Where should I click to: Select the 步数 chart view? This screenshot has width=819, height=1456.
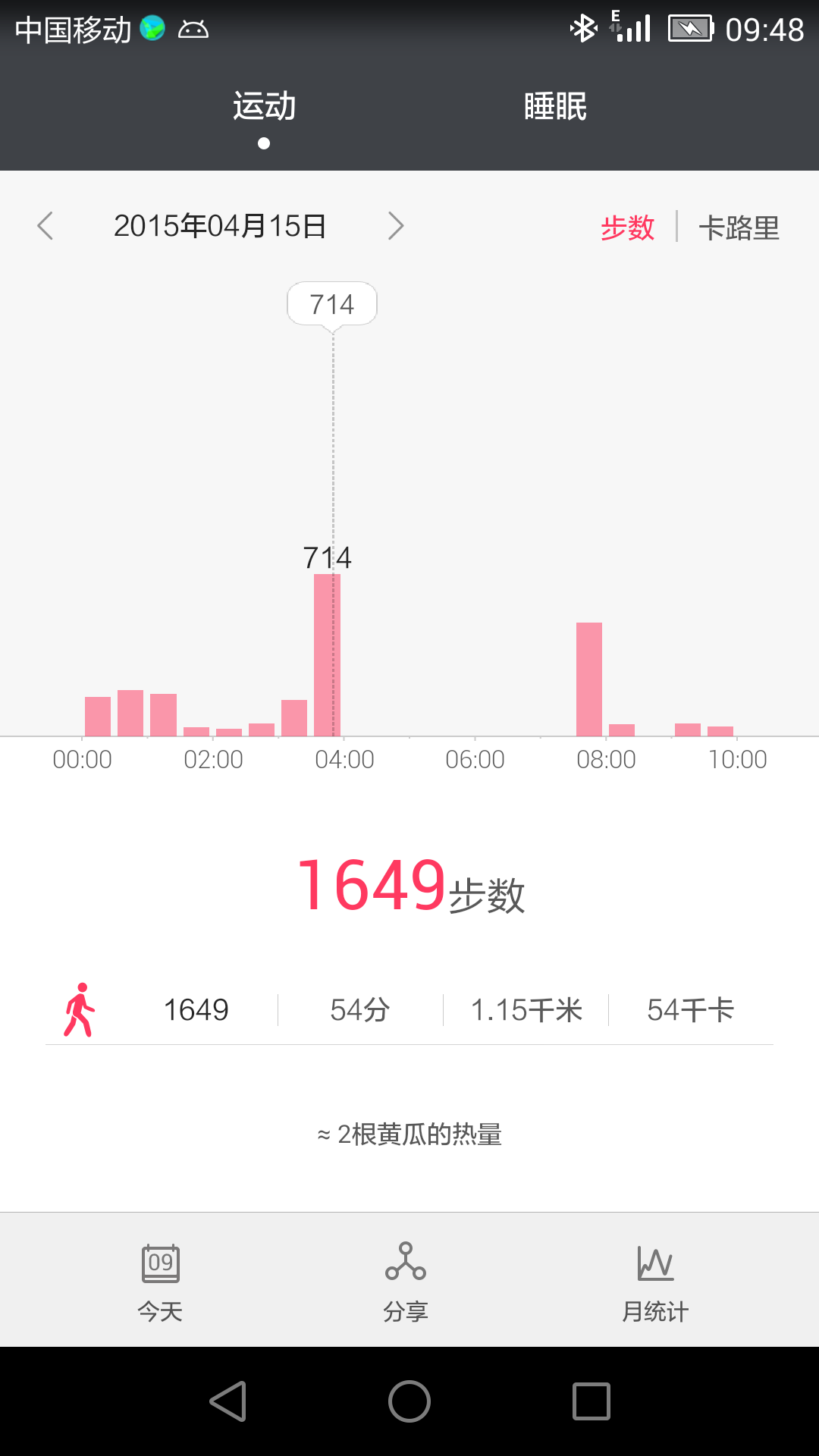(x=627, y=227)
